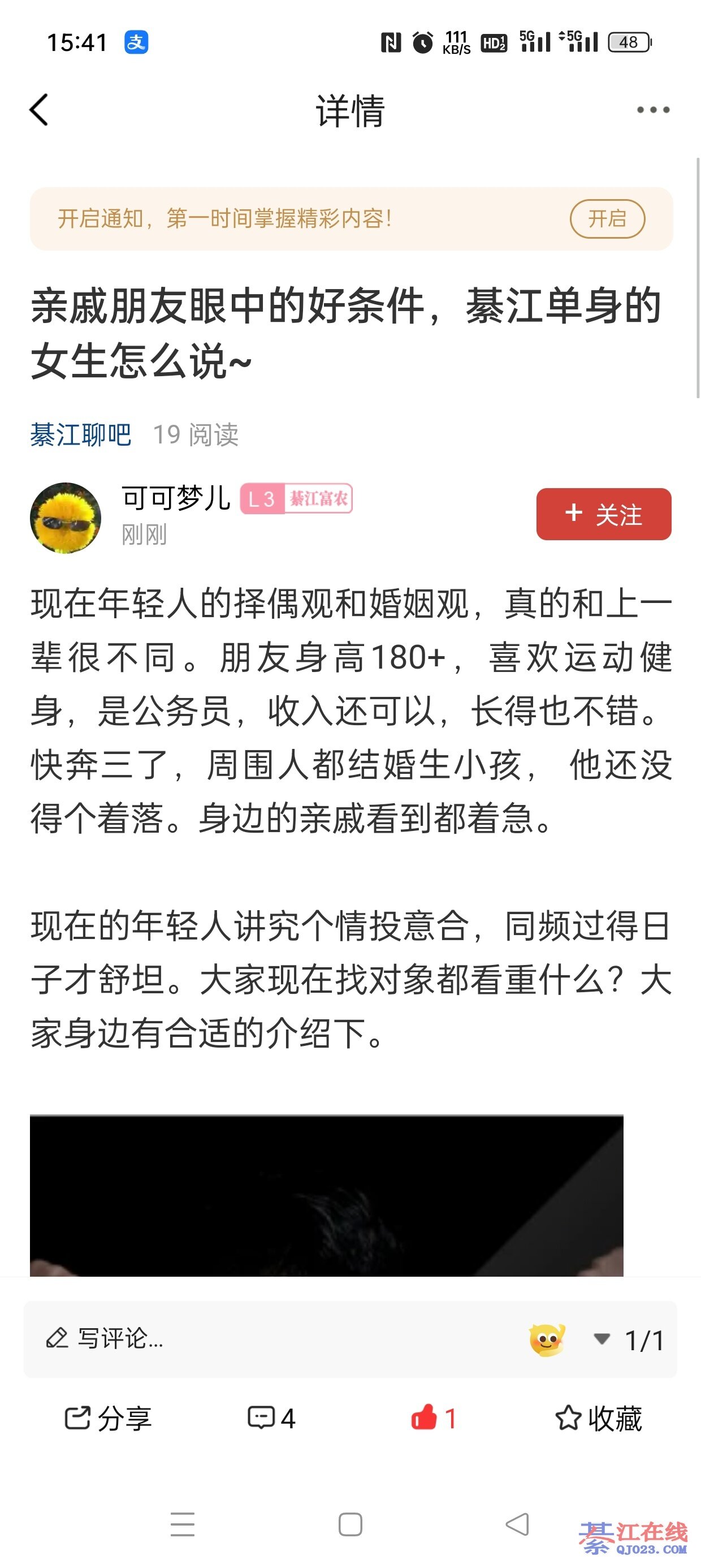Go to the system home screen

click(350, 1524)
